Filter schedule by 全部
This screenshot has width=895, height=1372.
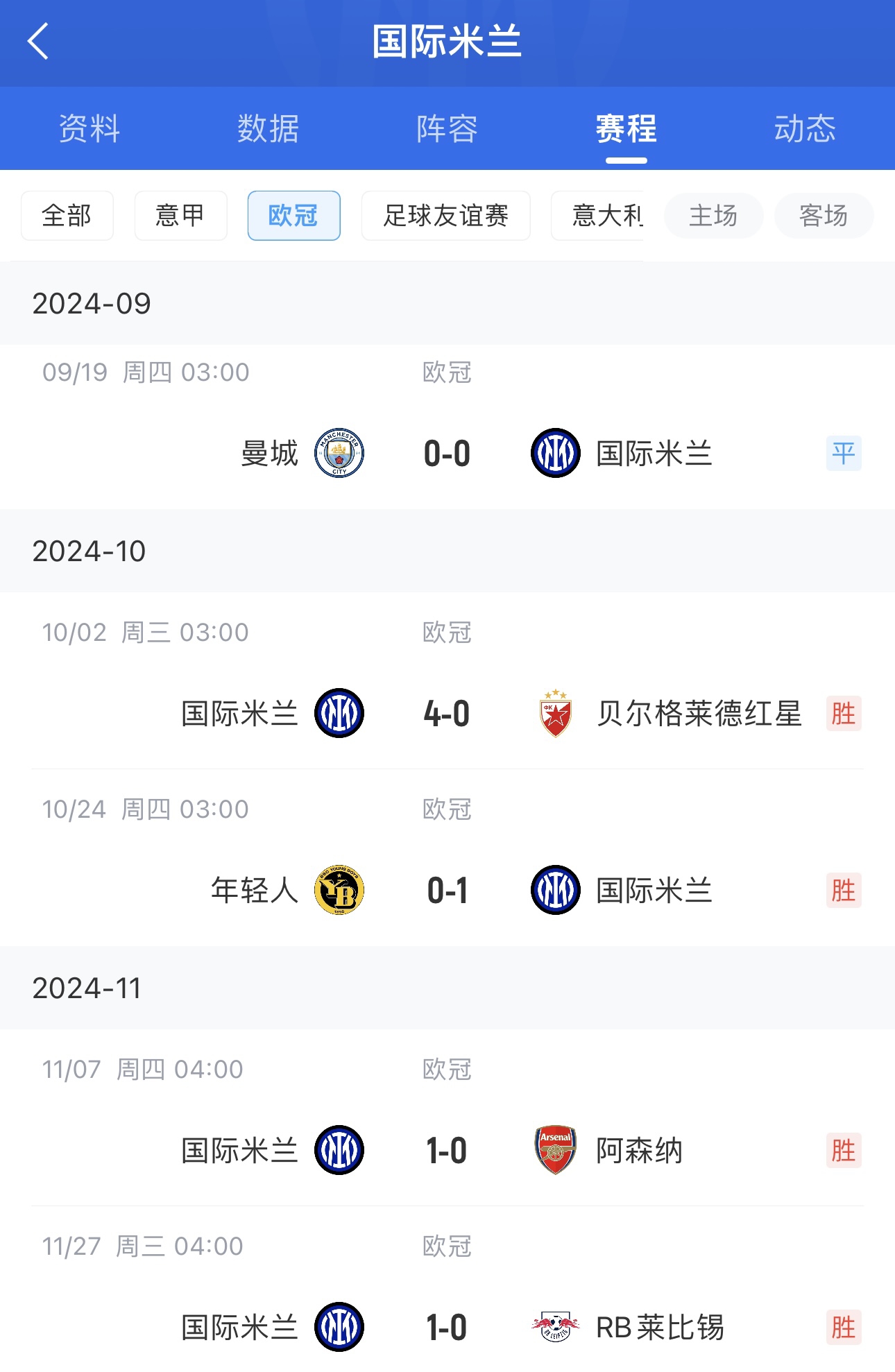click(67, 216)
